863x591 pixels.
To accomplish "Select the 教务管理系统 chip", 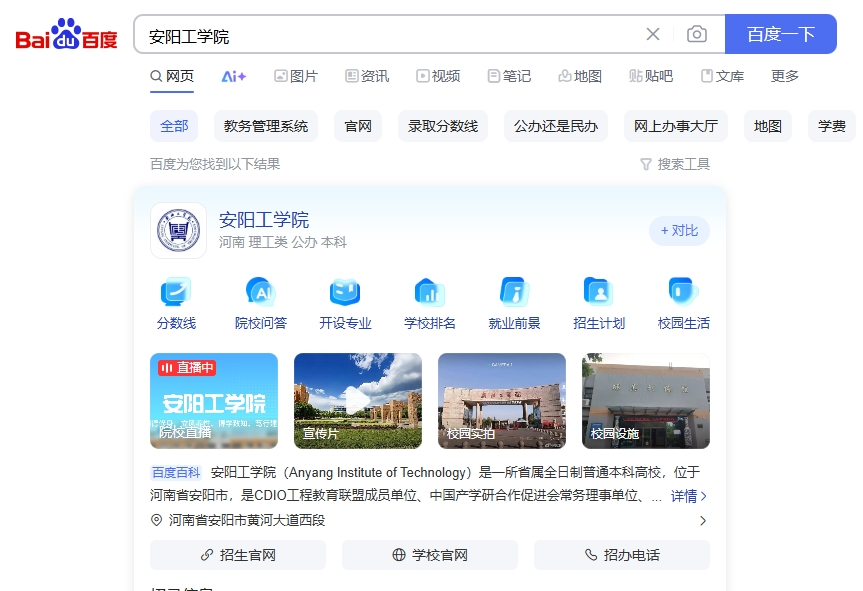I will pos(266,126).
